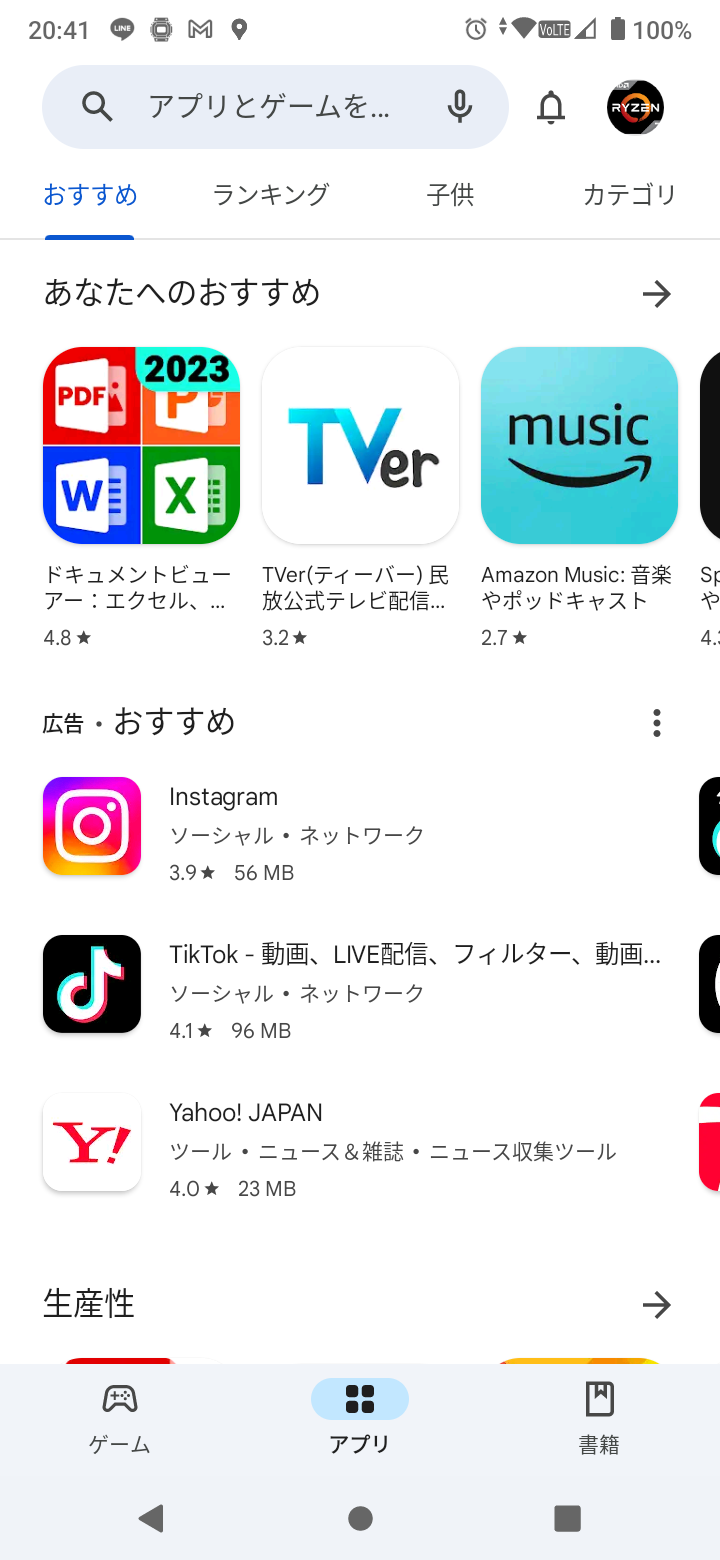Select the おすすめ tab

click(x=90, y=194)
